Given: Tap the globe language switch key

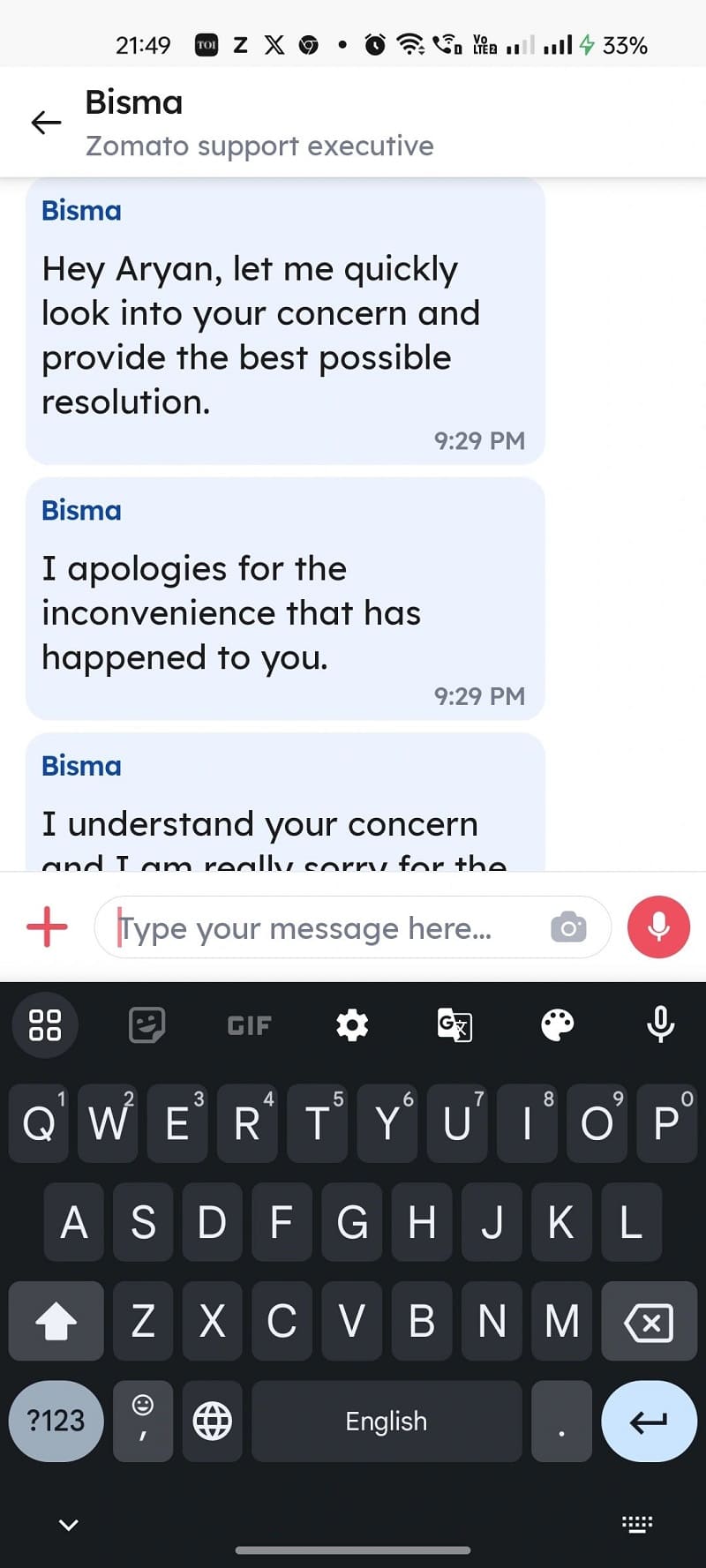Looking at the screenshot, I should point(213,1421).
